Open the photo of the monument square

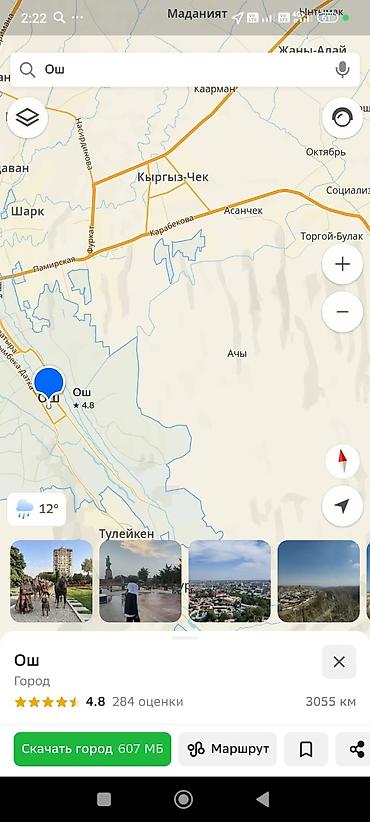[140, 581]
